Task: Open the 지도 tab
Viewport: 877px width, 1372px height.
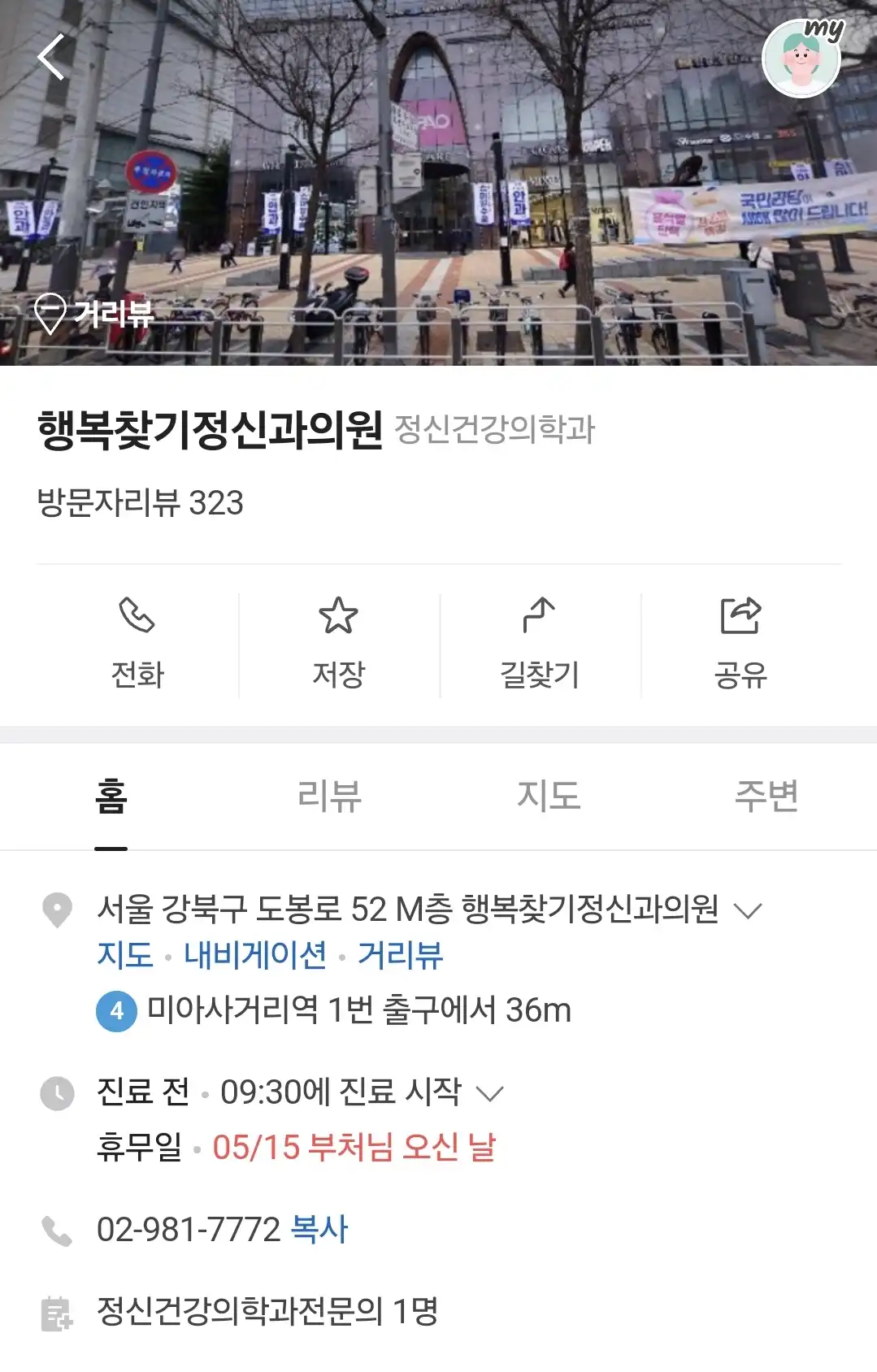Action: pyautogui.click(x=549, y=797)
